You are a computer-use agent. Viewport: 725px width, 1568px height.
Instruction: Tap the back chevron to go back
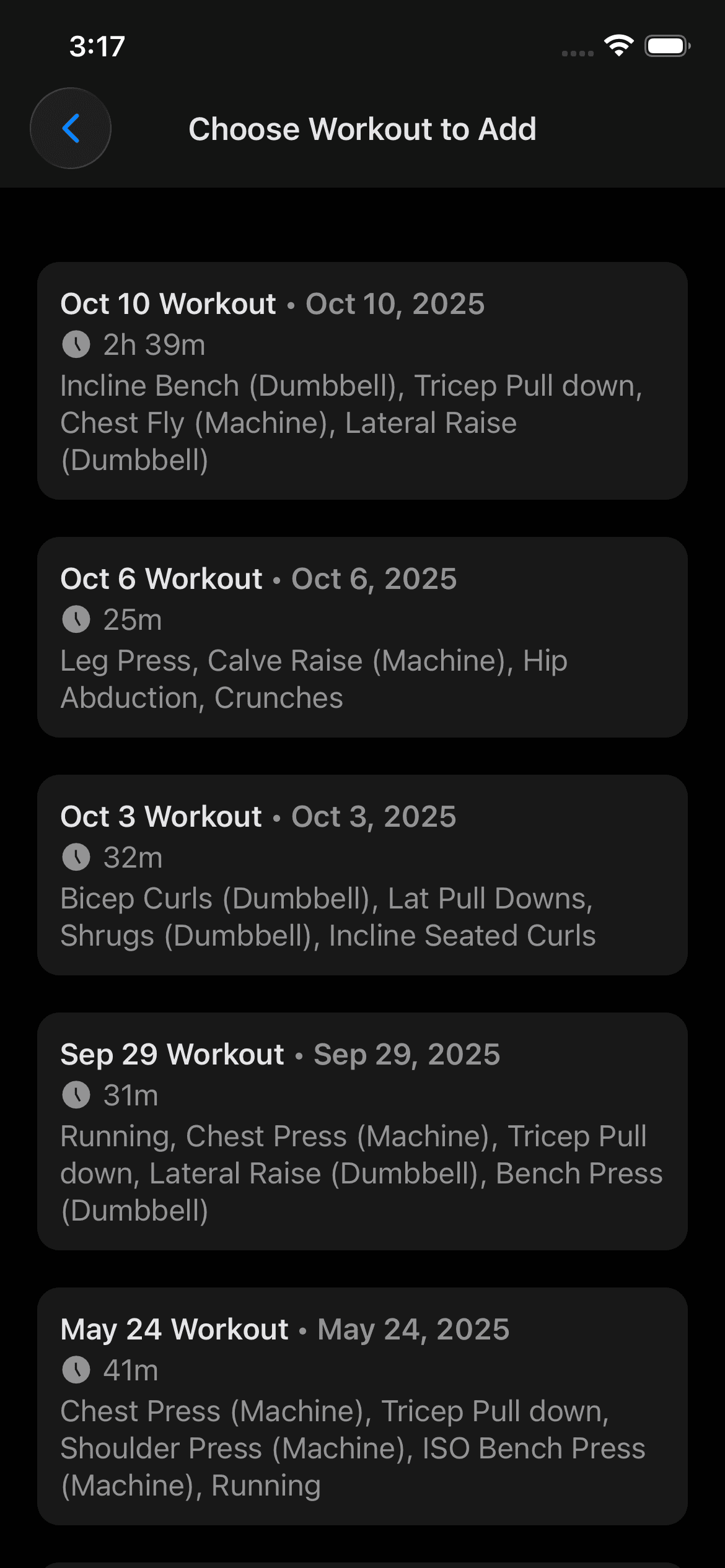70,128
